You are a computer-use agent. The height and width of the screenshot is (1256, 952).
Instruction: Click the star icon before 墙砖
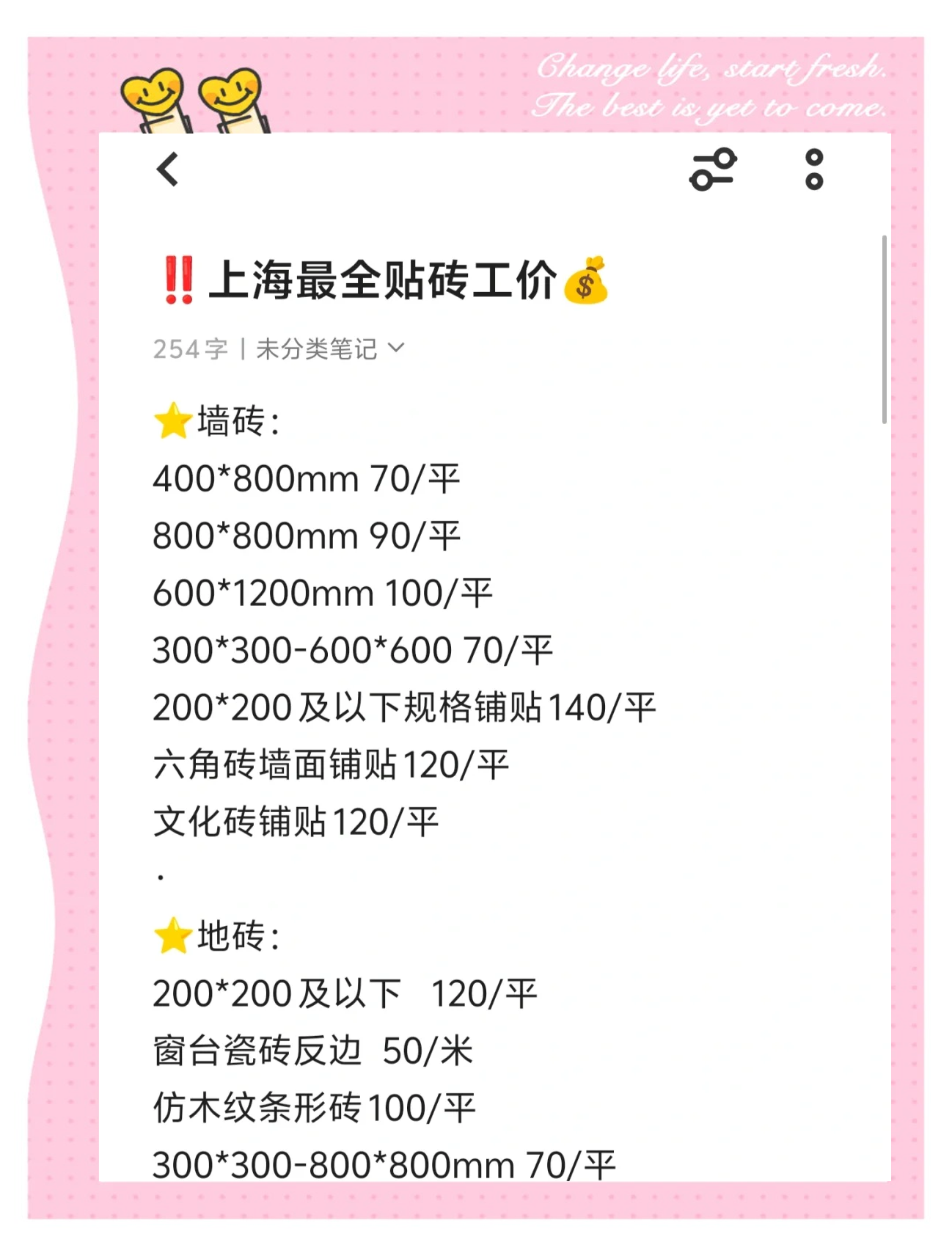click(172, 420)
